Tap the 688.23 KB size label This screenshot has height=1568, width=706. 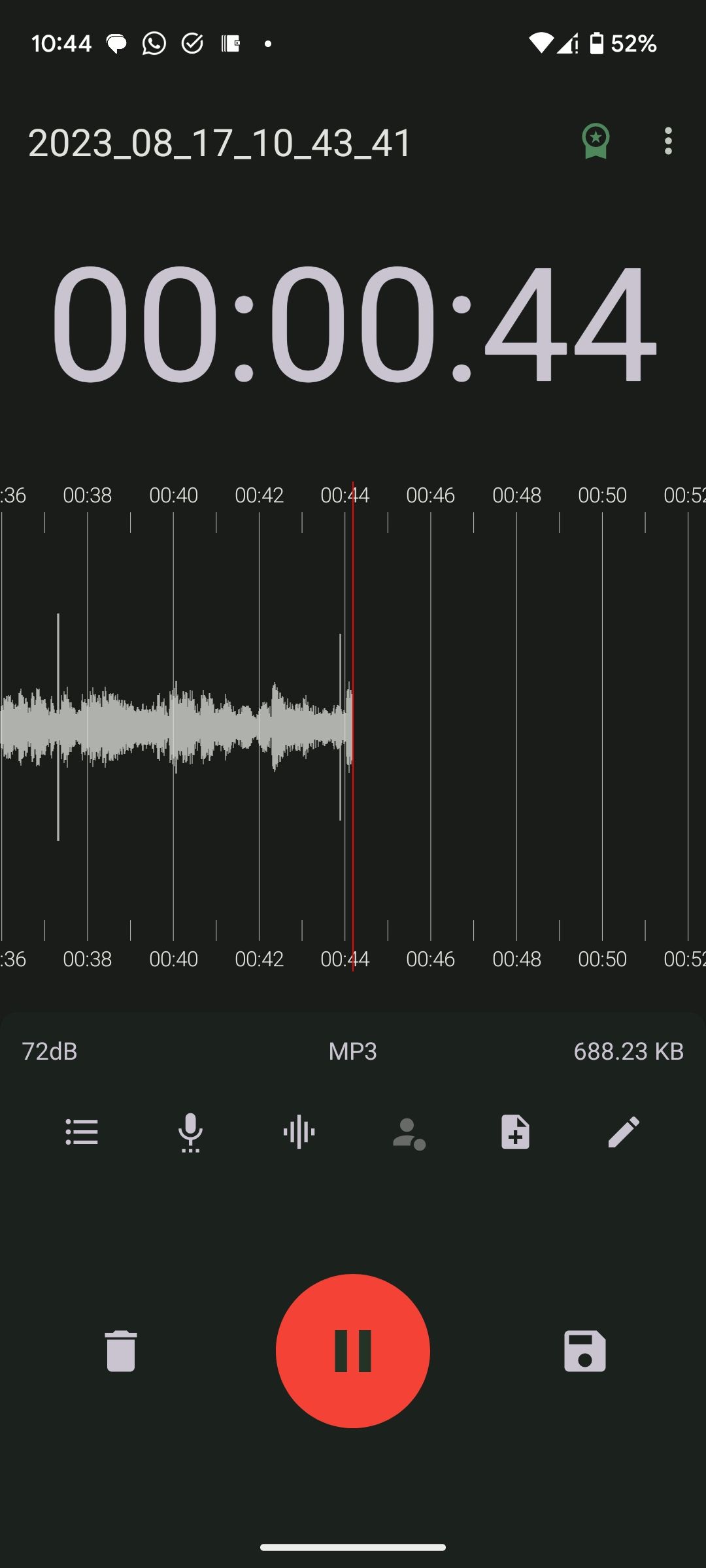(628, 1051)
